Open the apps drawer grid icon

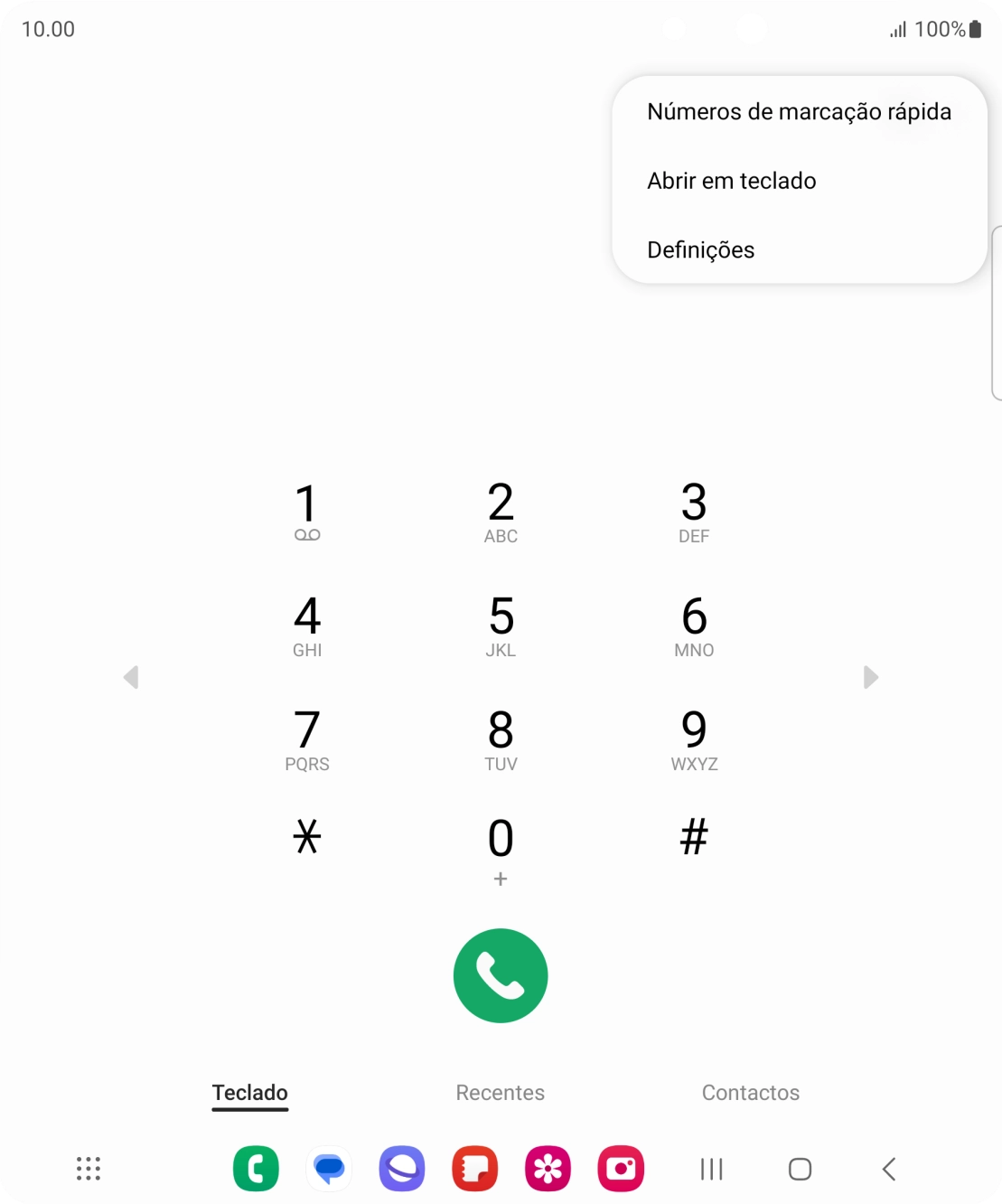coord(88,1168)
